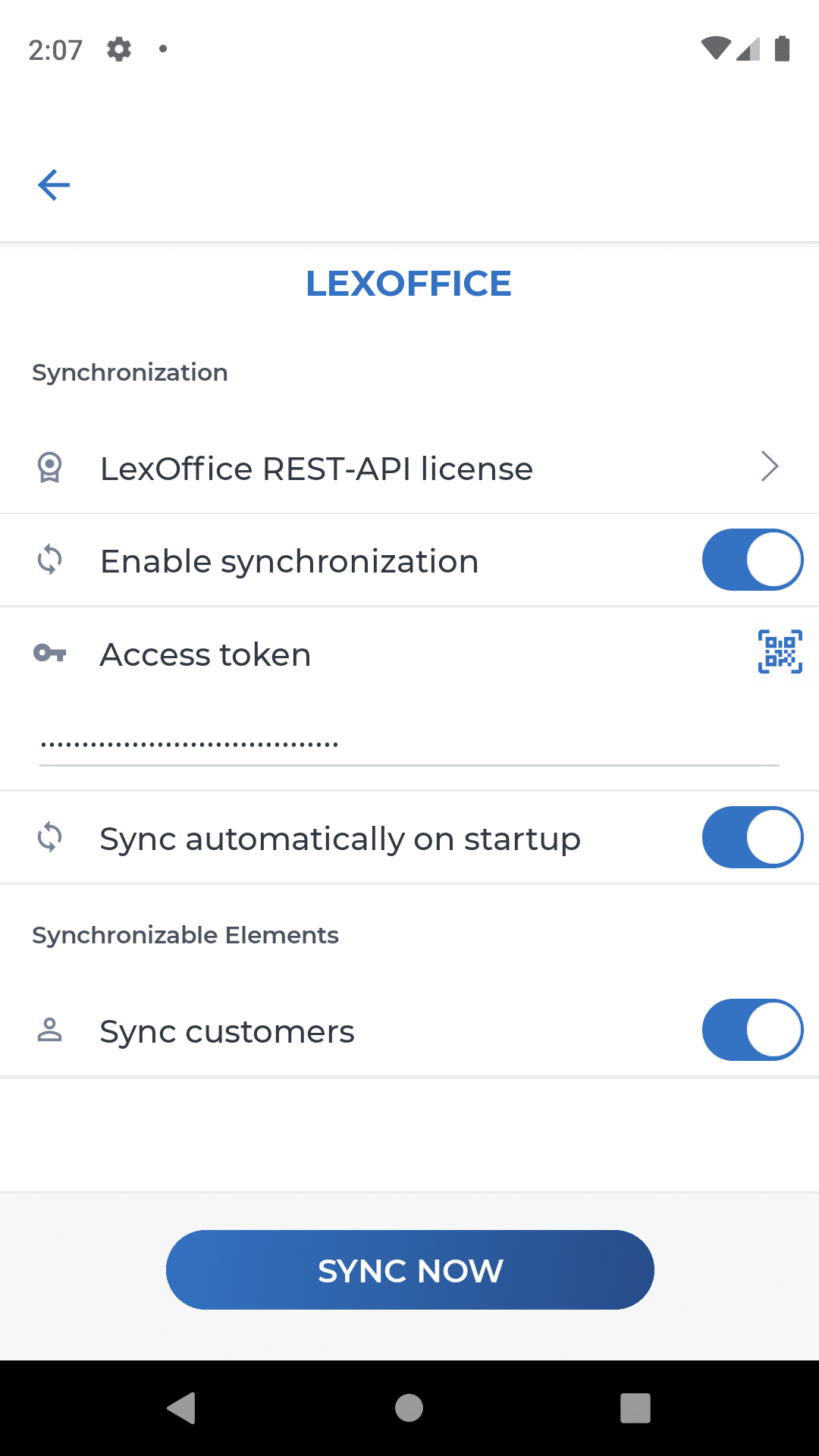Open recent apps from navigation bar
The height and width of the screenshot is (1456, 819).
point(635,1408)
